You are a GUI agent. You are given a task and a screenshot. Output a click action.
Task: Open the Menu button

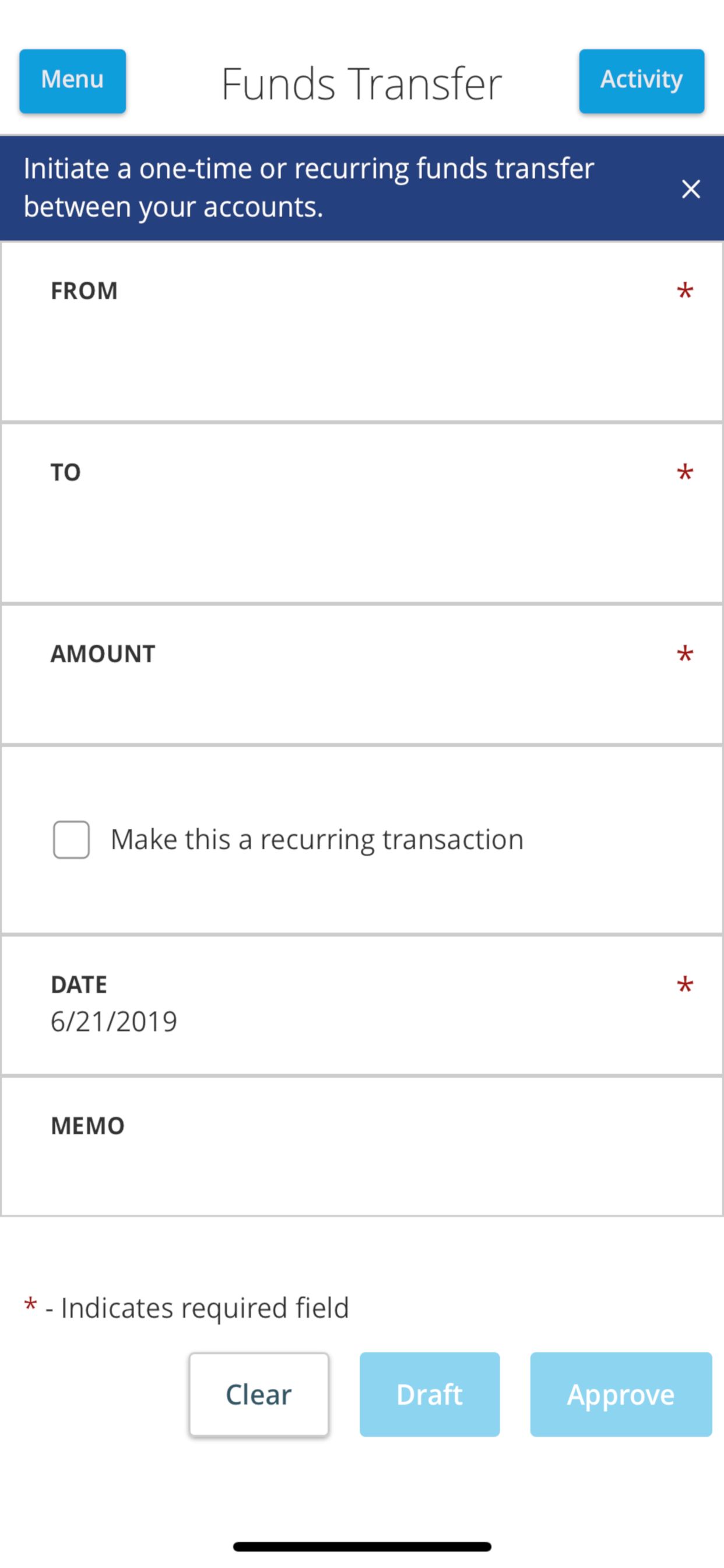[x=72, y=81]
